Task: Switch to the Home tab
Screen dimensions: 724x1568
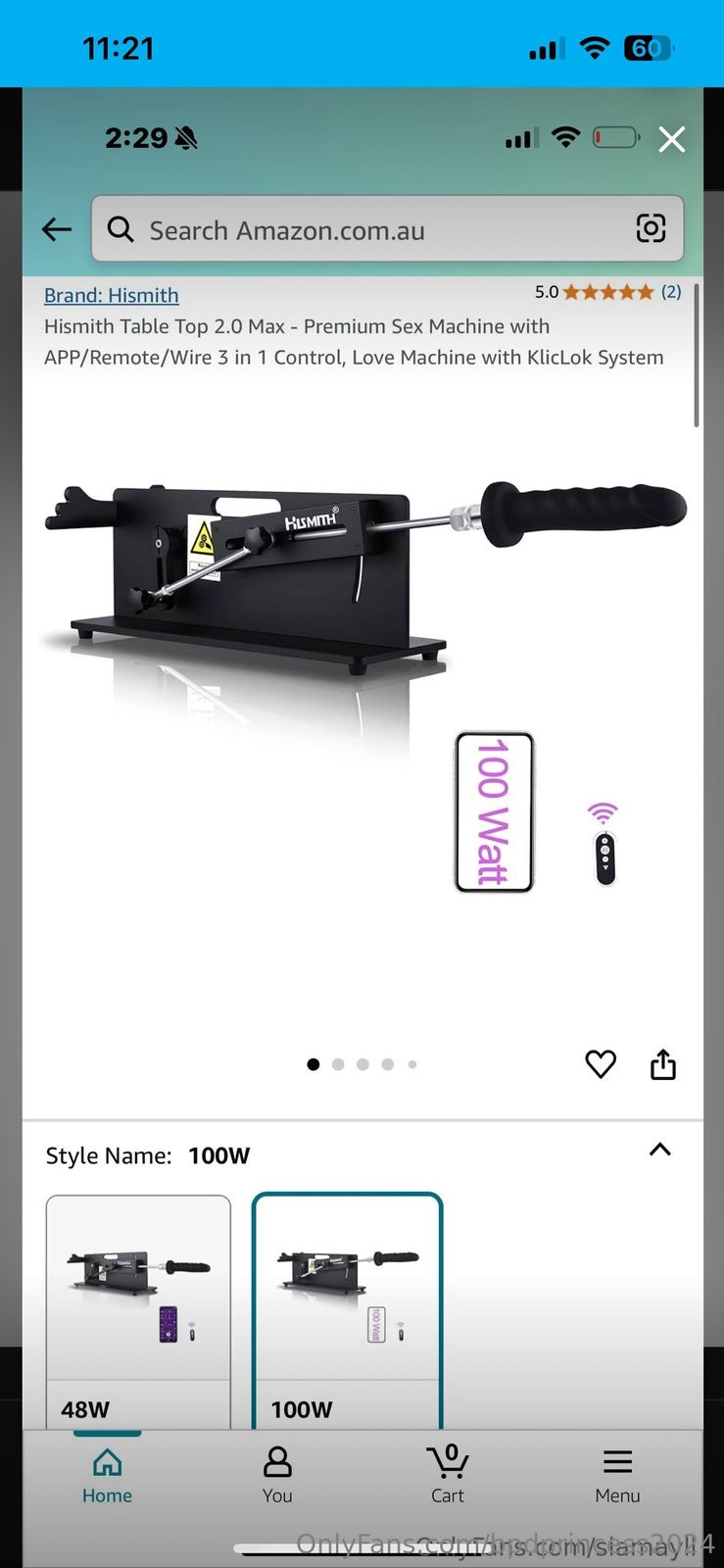Action: (107, 1475)
